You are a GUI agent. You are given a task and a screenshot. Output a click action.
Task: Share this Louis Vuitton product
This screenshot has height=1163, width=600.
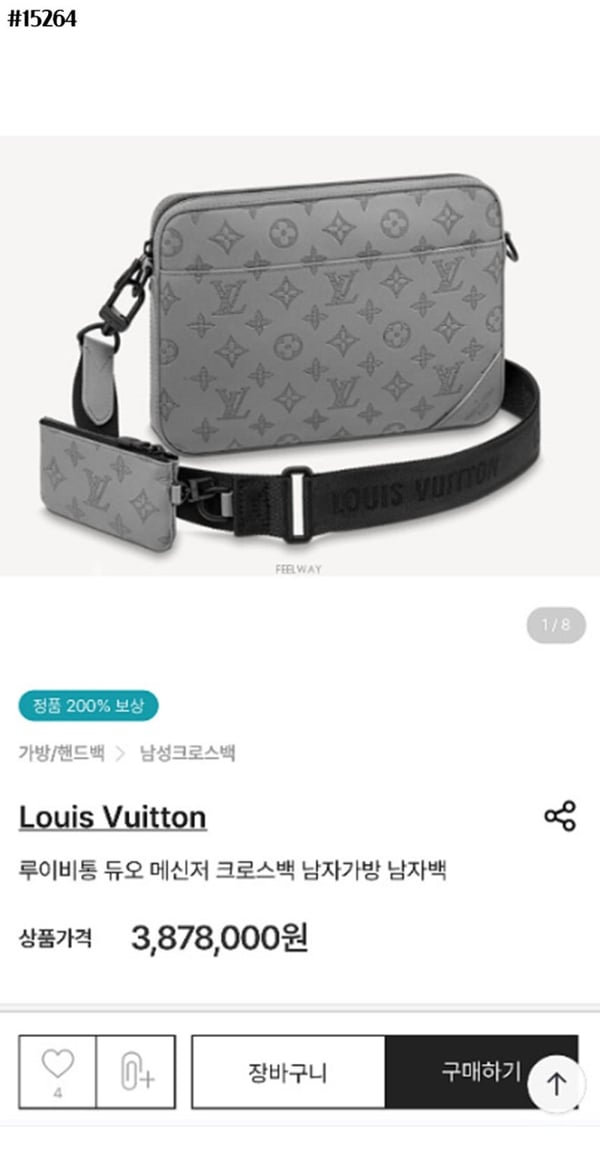tap(560, 816)
